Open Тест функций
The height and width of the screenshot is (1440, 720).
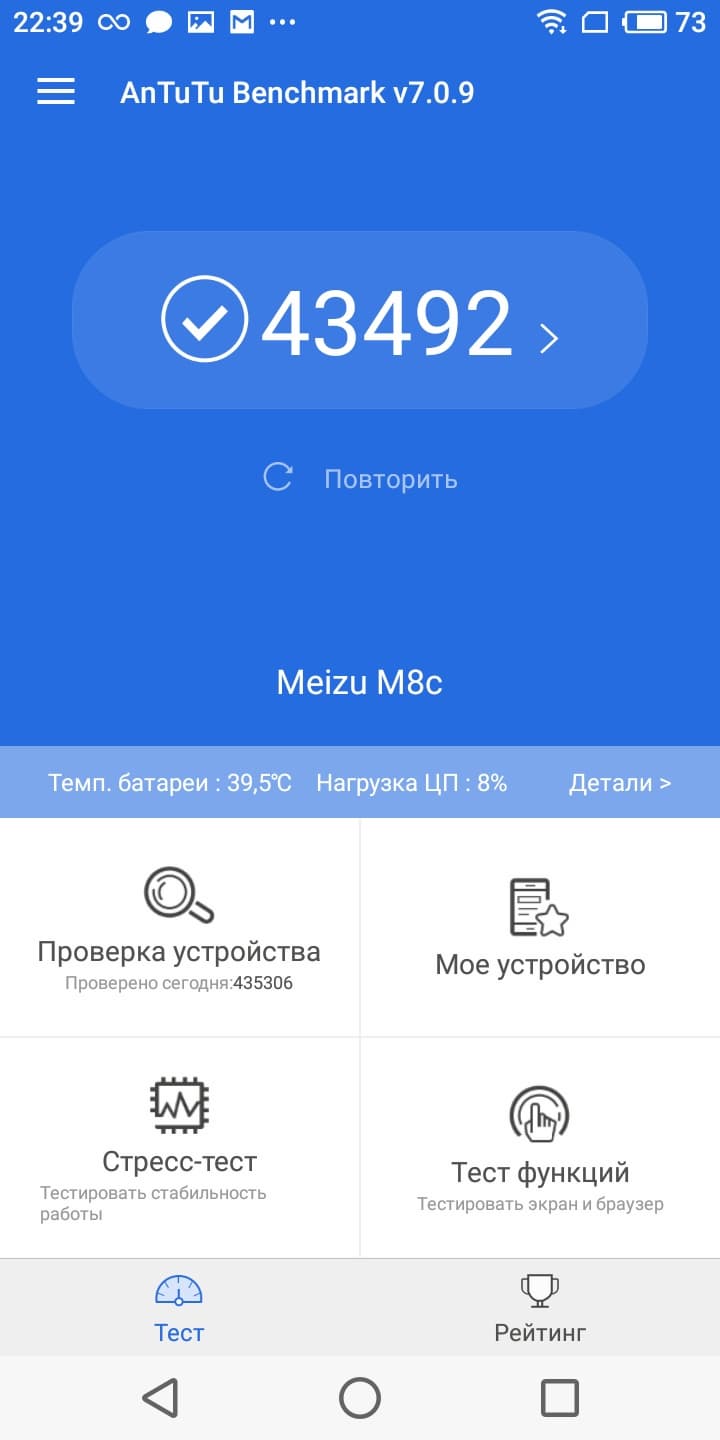tap(540, 1147)
